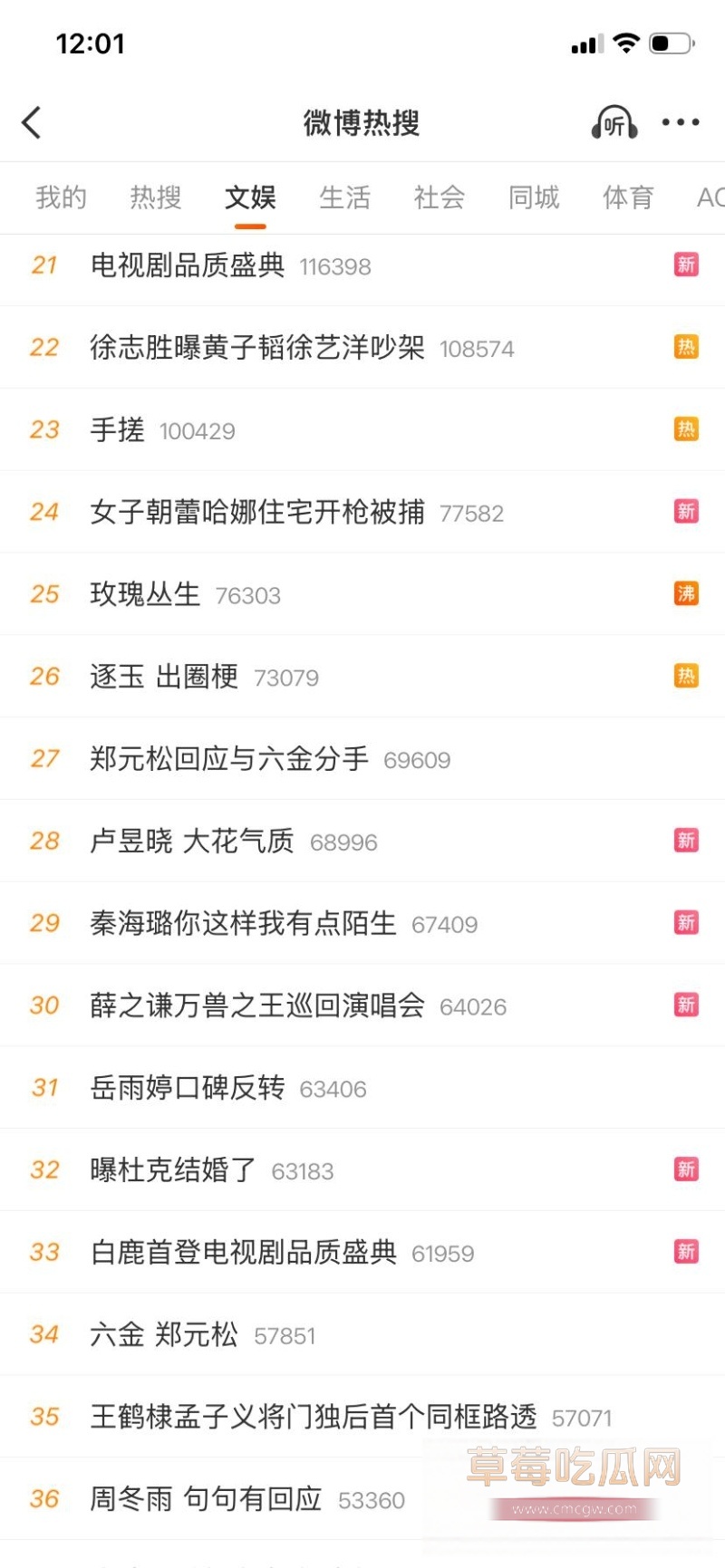Screen dimensions: 725x1568
Task: Tap the 沸 badge next to 玫瑰丛生
Action: 686,594
